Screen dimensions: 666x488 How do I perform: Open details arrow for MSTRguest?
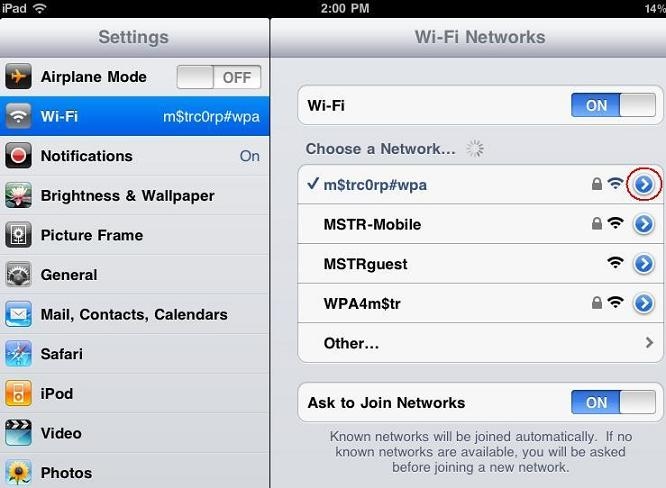point(644,264)
